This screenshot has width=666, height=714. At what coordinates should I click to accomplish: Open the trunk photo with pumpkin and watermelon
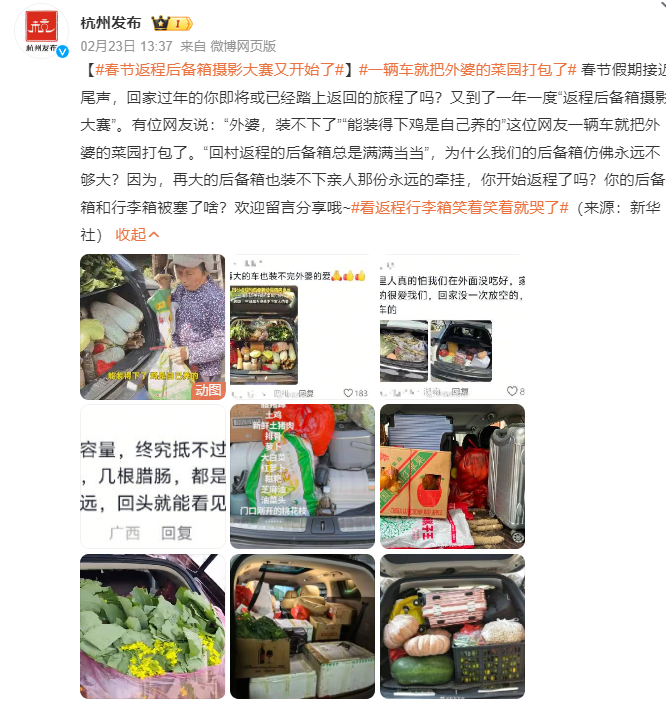point(451,627)
